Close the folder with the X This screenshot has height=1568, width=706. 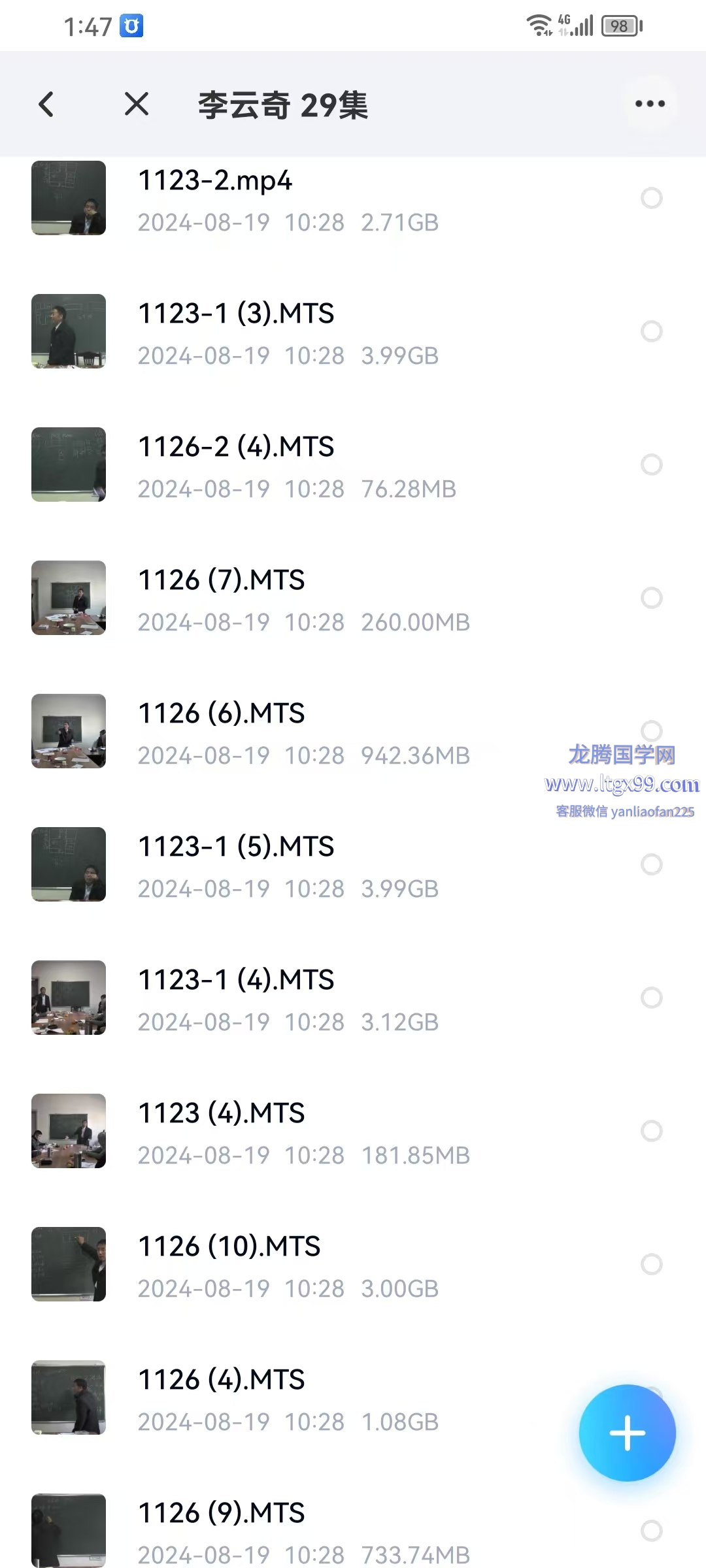(x=137, y=104)
